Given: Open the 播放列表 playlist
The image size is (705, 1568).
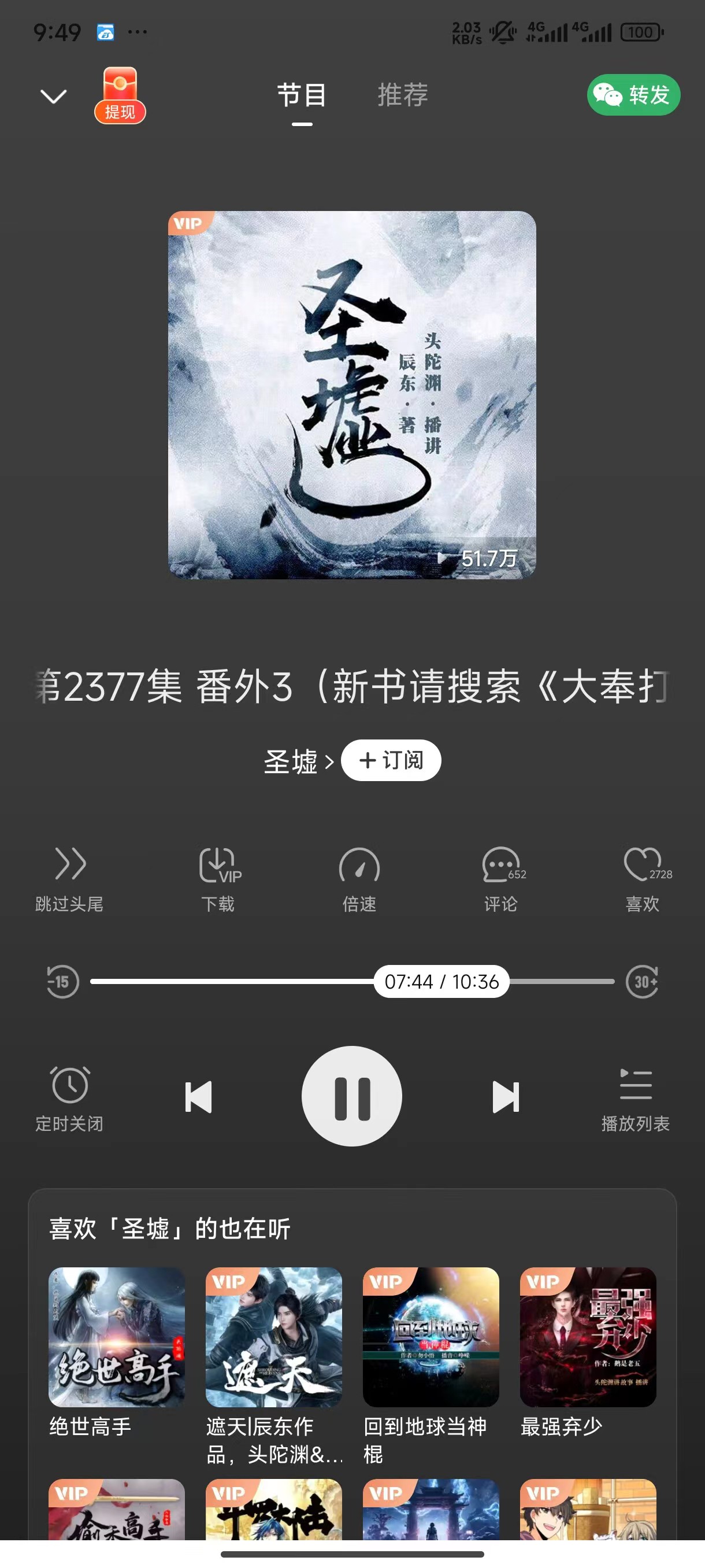Looking at the screenshot, I should point(636,1099).
